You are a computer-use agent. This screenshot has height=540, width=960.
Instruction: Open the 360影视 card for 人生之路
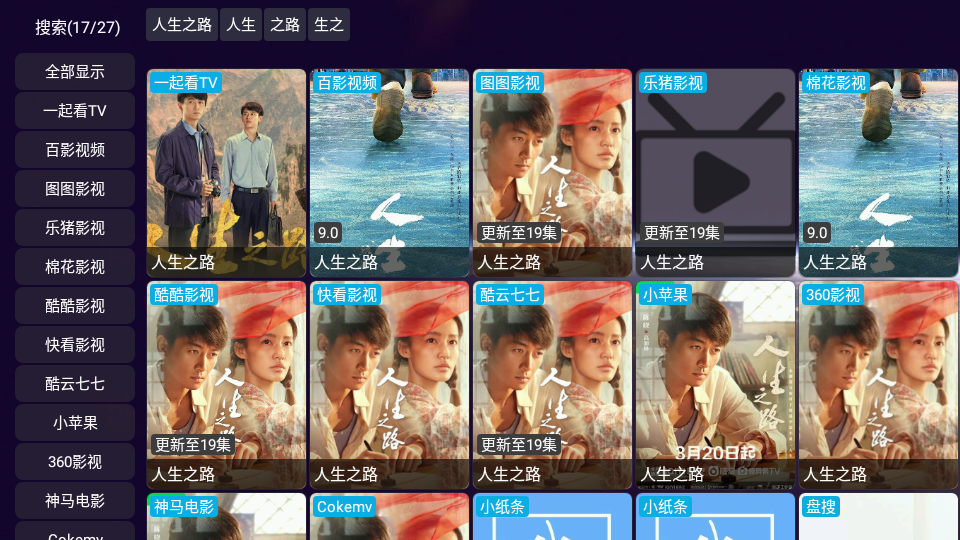878,384
